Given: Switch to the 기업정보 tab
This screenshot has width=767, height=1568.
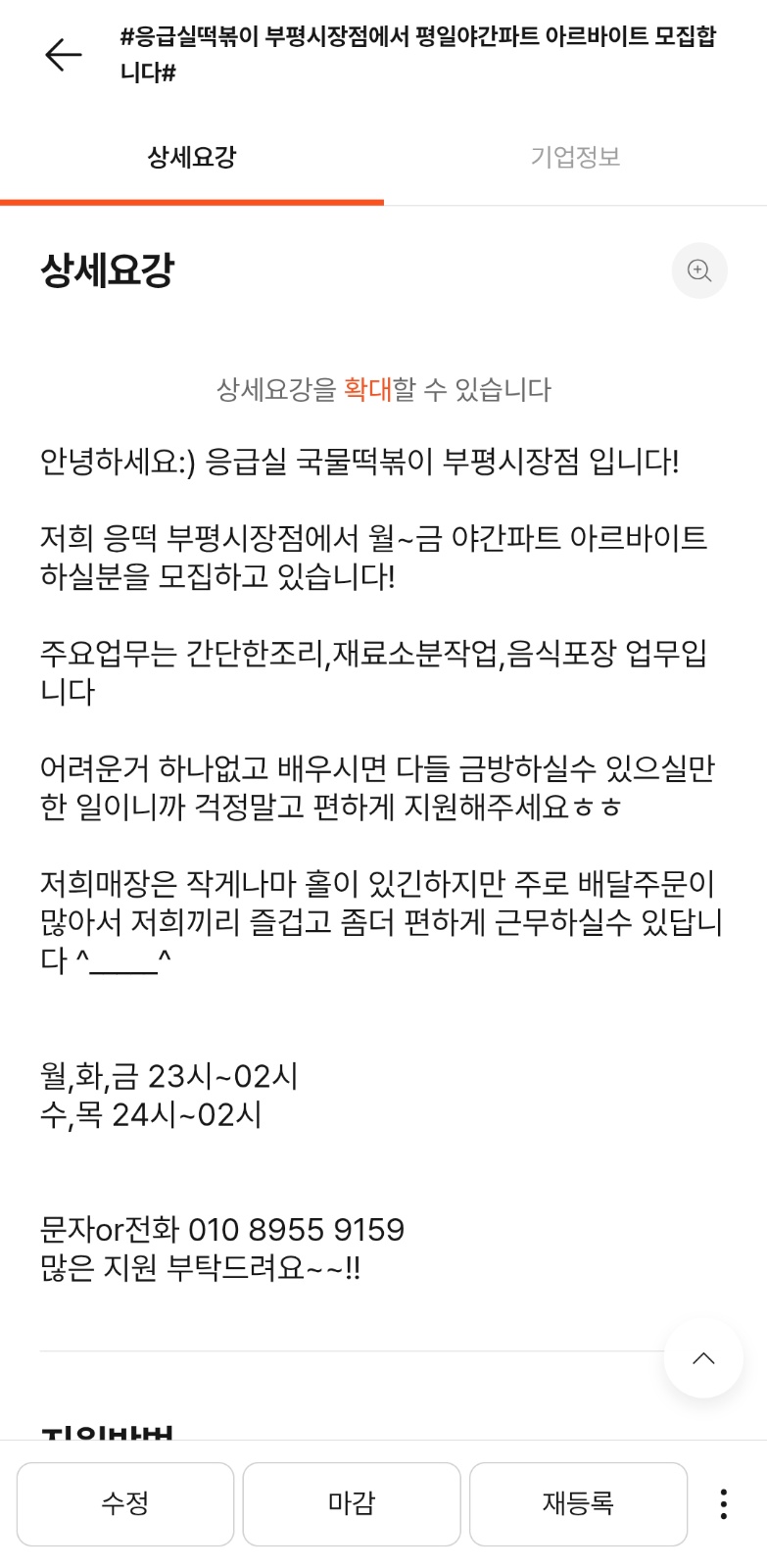Looking at the screenshot, I should pos(575,157).
